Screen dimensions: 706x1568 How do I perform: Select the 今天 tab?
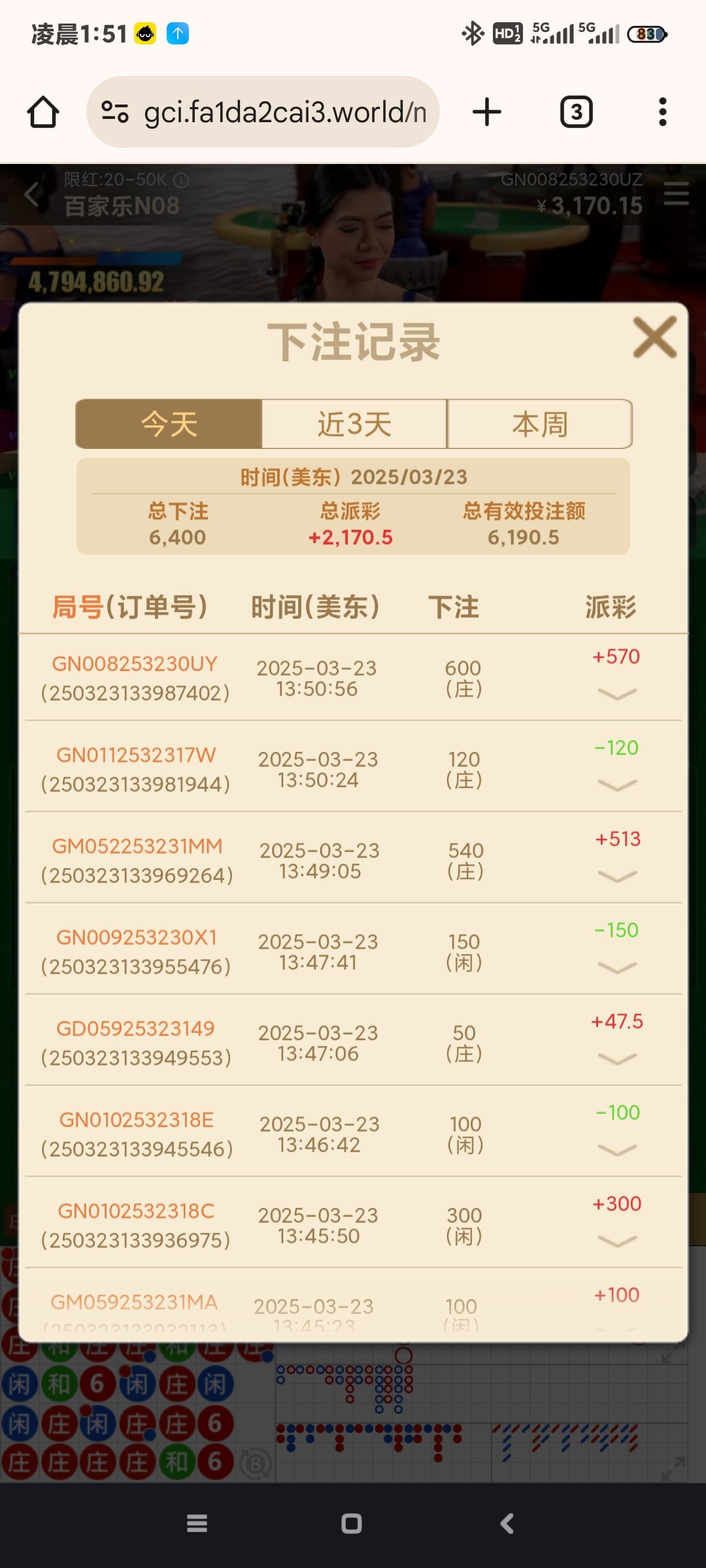pos(169,424)
